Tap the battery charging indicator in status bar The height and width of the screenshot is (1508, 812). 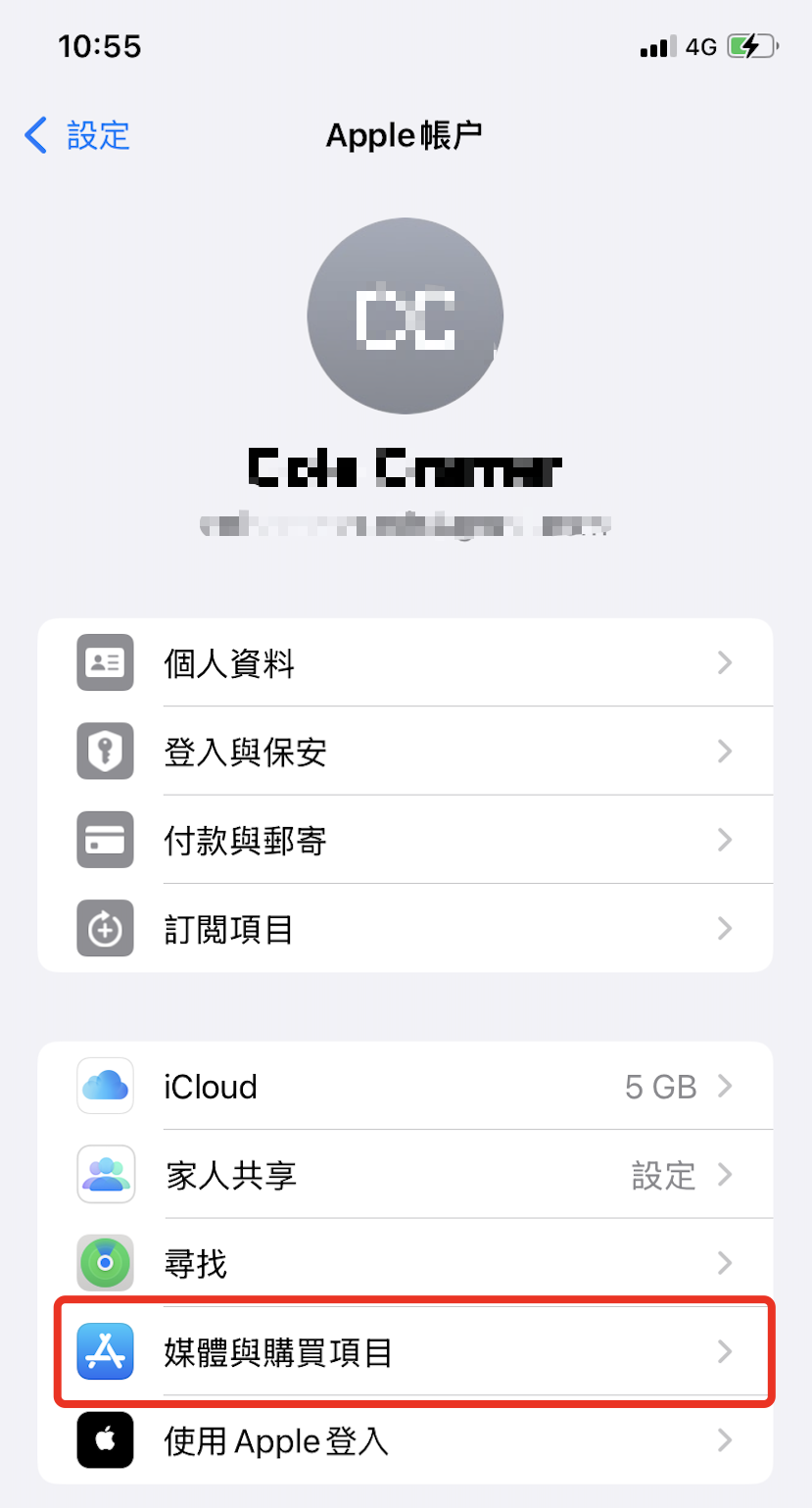tap(750, 45)
